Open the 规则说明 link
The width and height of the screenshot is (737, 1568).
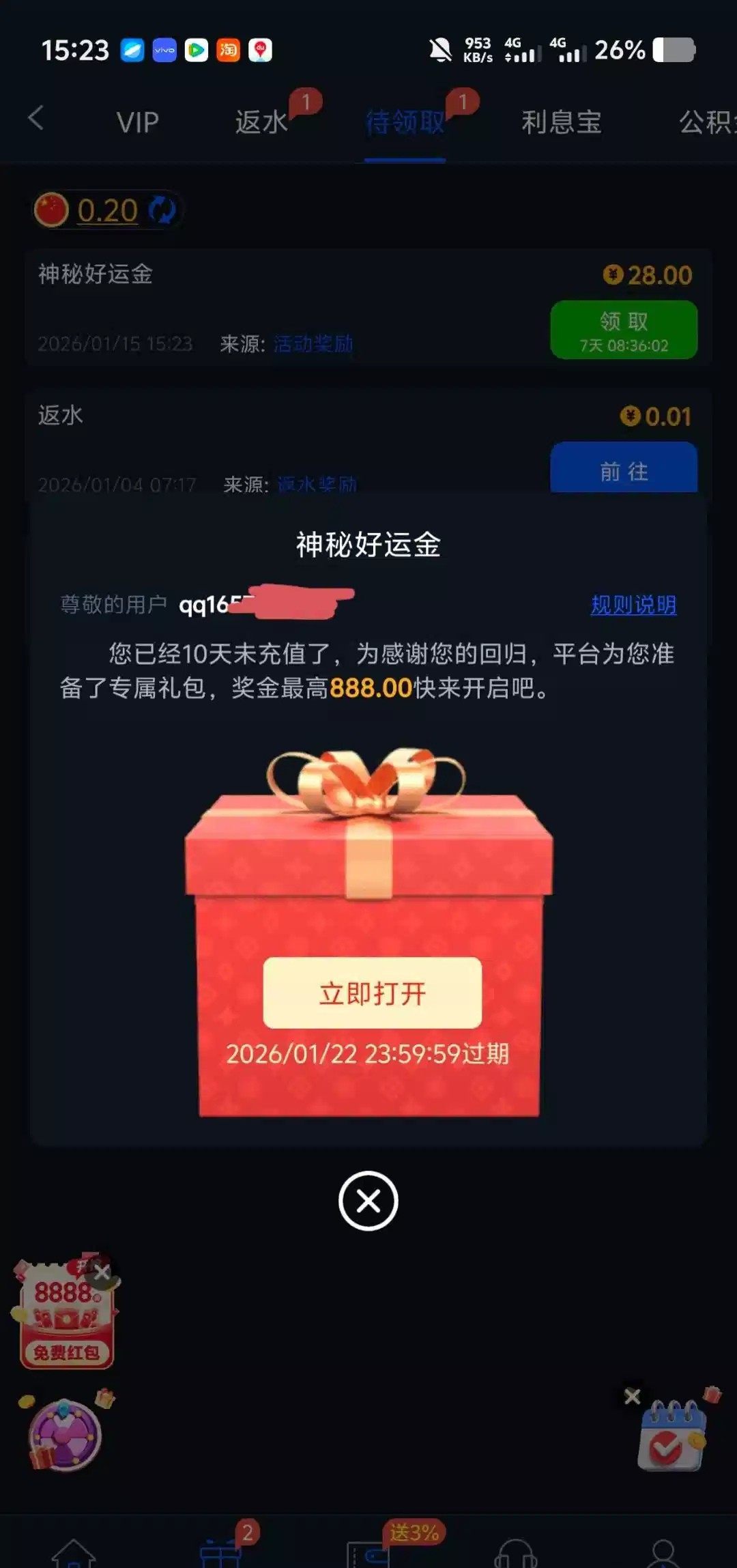tap(633, 605)
